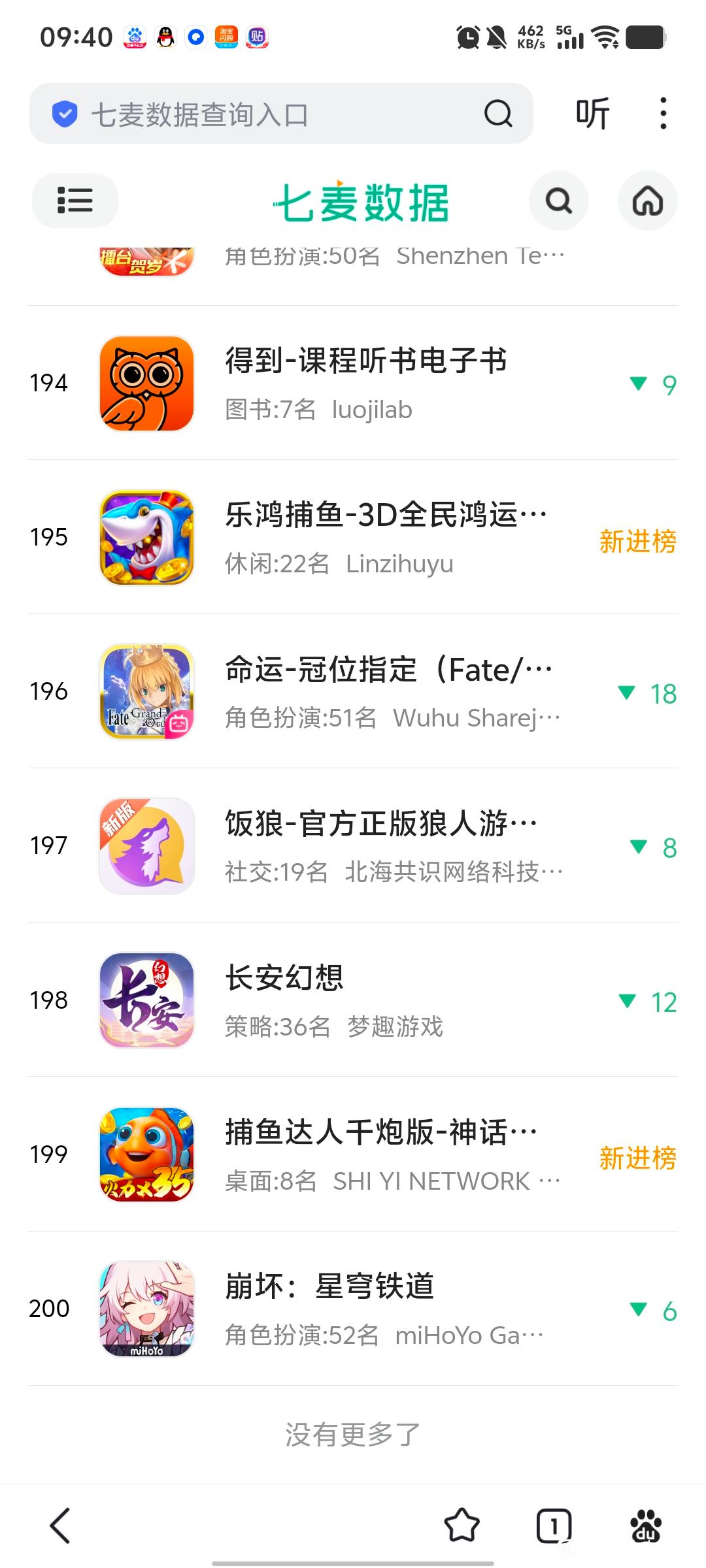Go to the 七麦数据 home page
The height and width of the screenshot is (1568, 706).
647,201
